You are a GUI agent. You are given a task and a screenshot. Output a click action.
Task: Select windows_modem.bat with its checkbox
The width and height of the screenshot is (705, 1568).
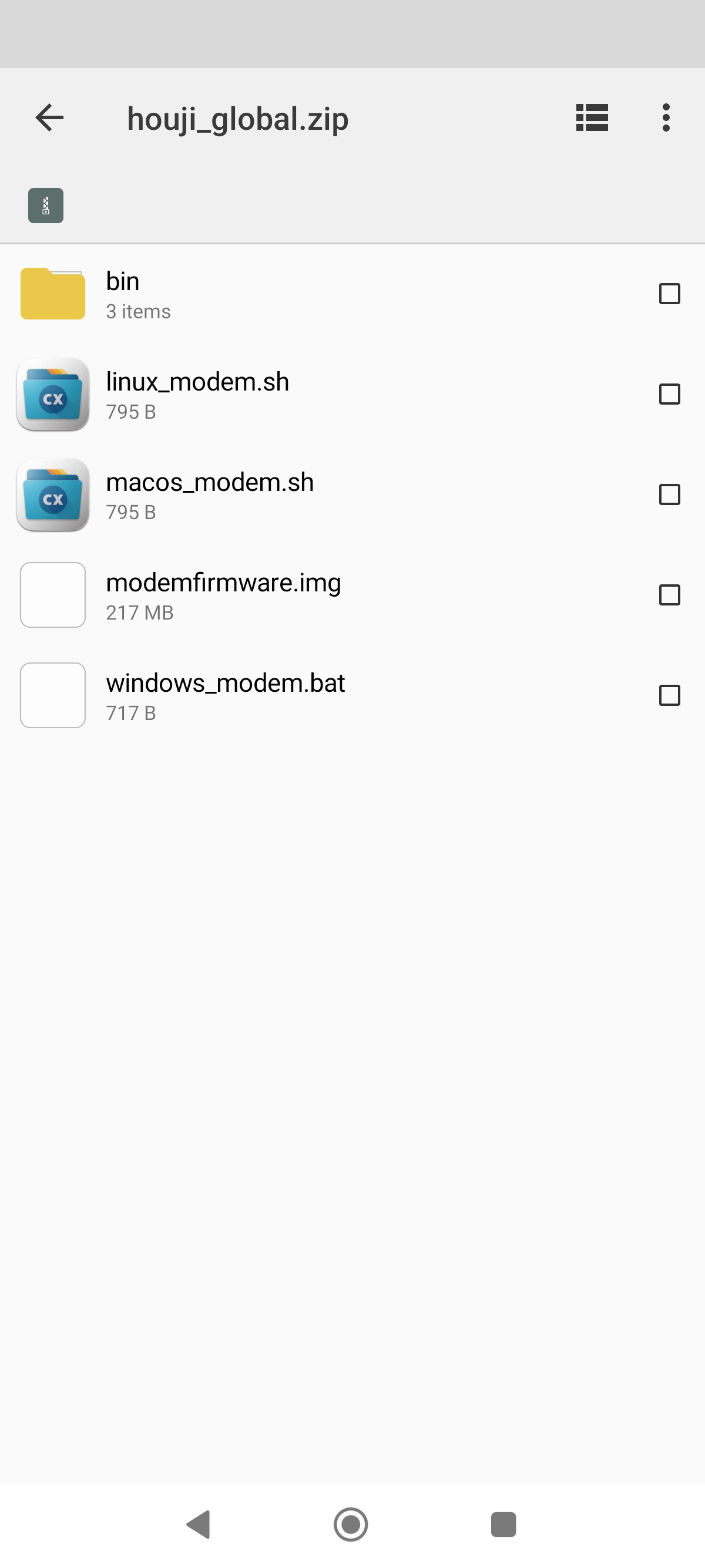click(670, 696)
